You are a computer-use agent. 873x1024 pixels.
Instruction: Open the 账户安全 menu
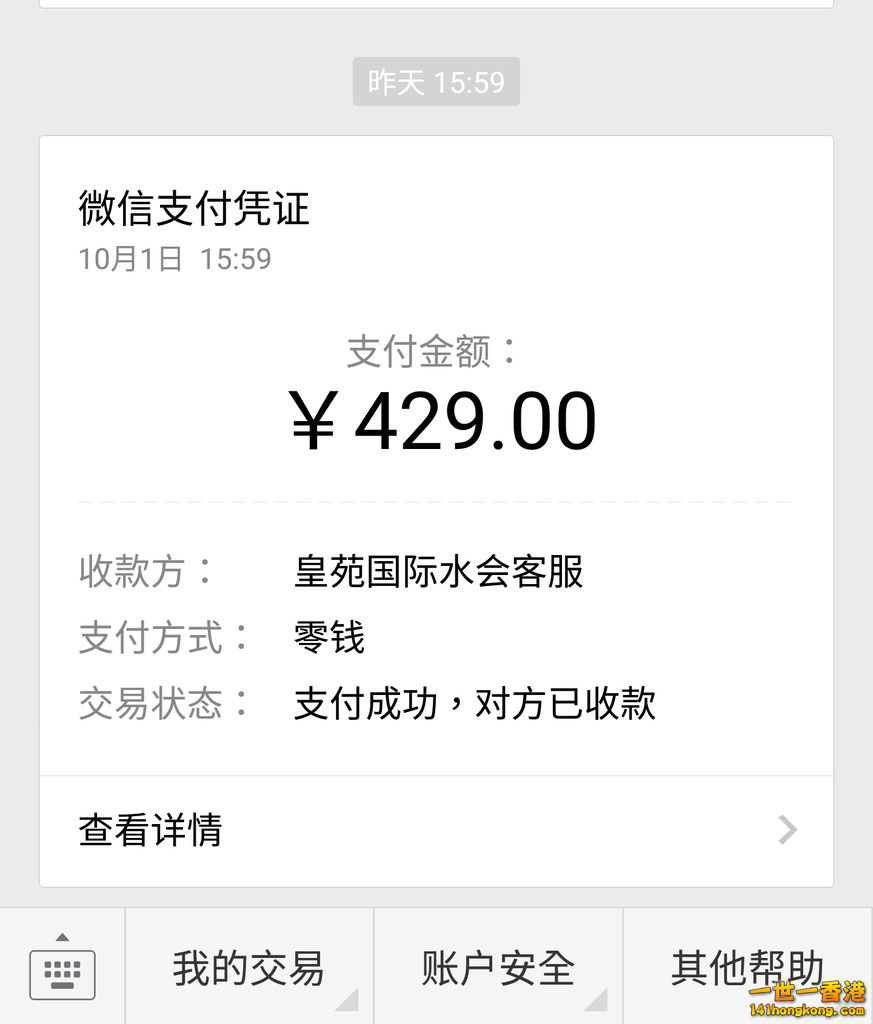tap(496, 965)
